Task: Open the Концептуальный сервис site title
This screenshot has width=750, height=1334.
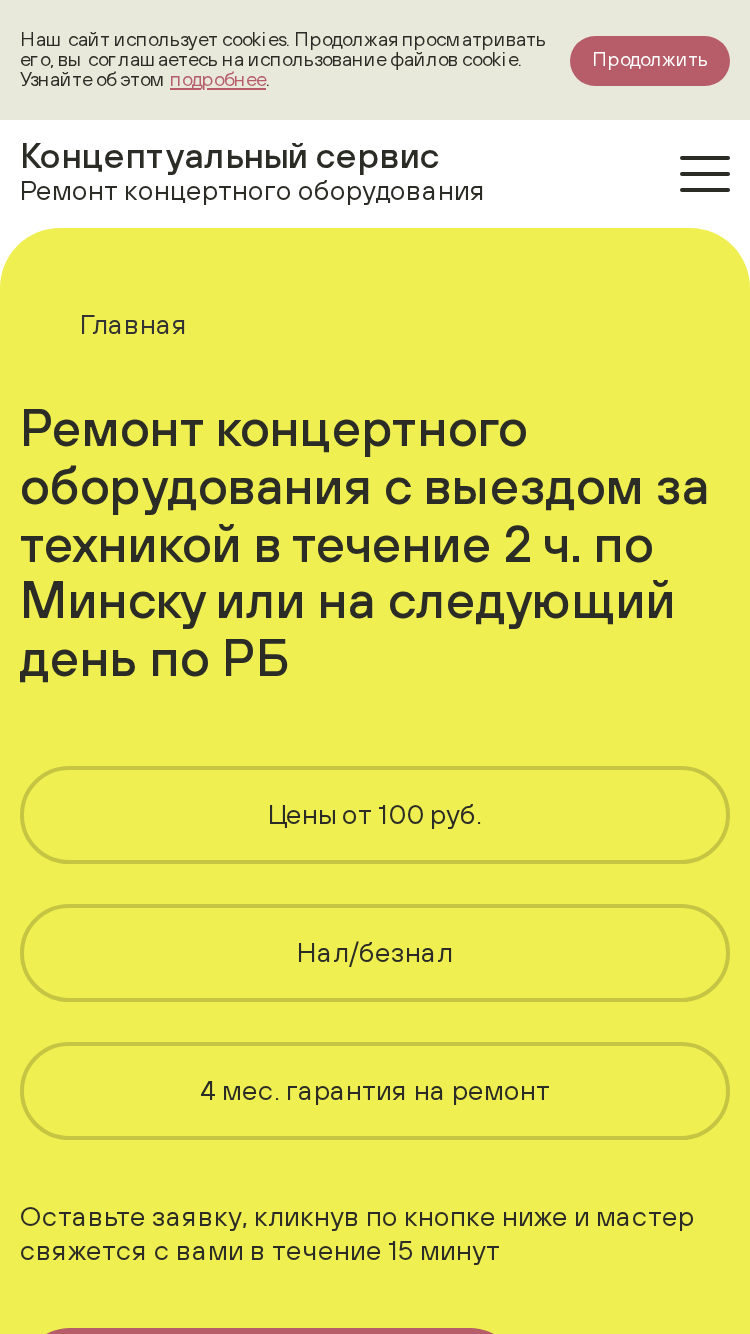Action: point(230,157)
